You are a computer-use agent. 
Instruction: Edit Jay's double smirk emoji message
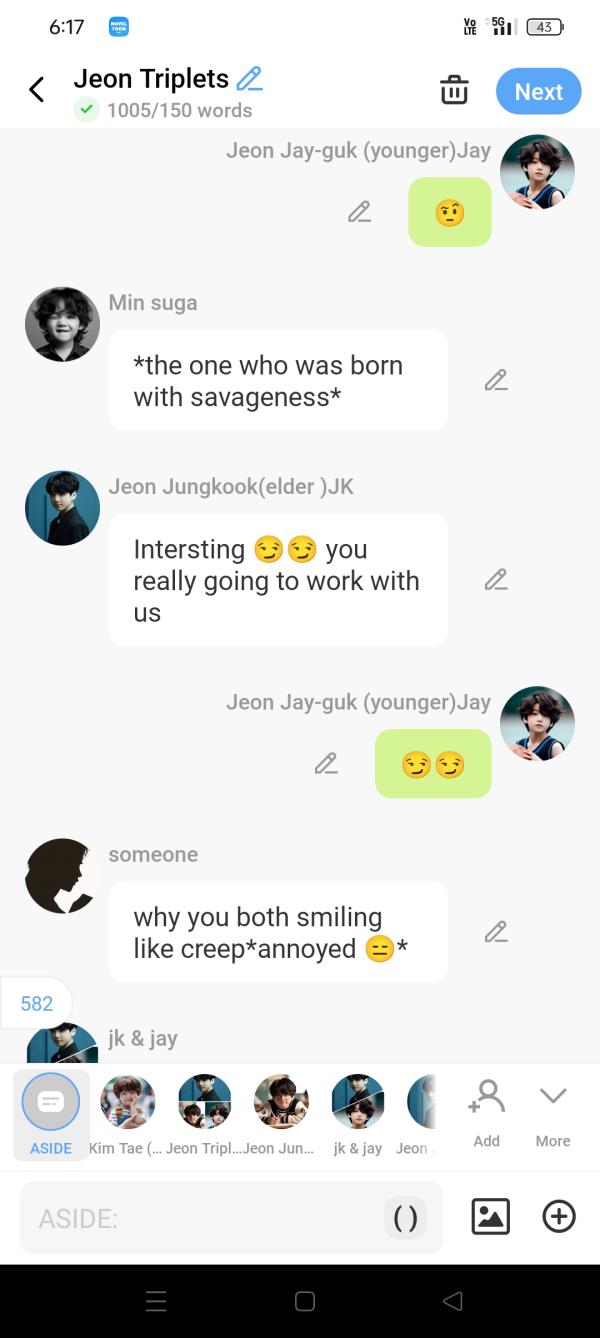[326, 764]
